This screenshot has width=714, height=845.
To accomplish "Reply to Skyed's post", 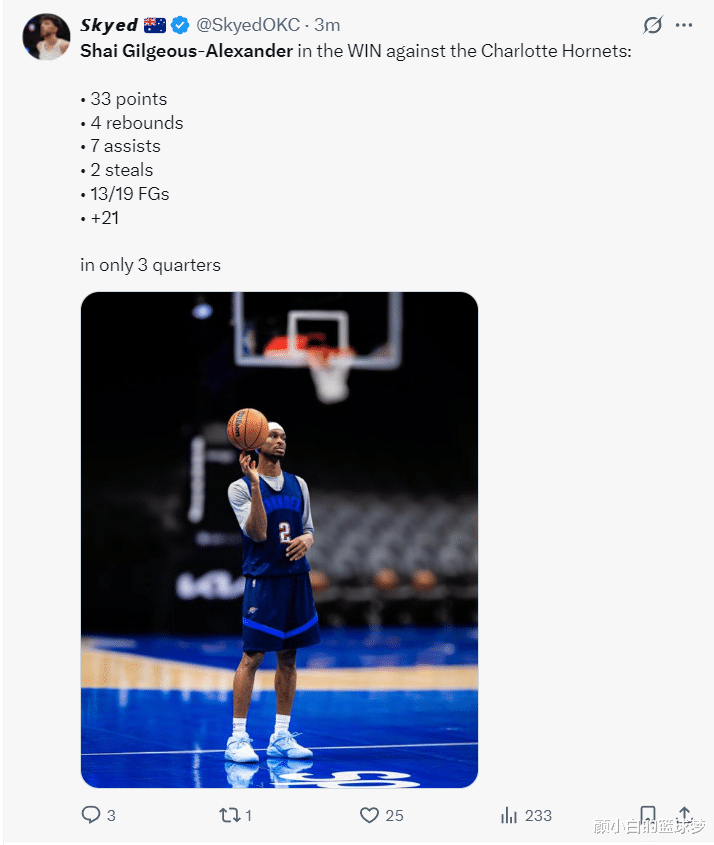I will pyautogui.click(x=91, y=815).
